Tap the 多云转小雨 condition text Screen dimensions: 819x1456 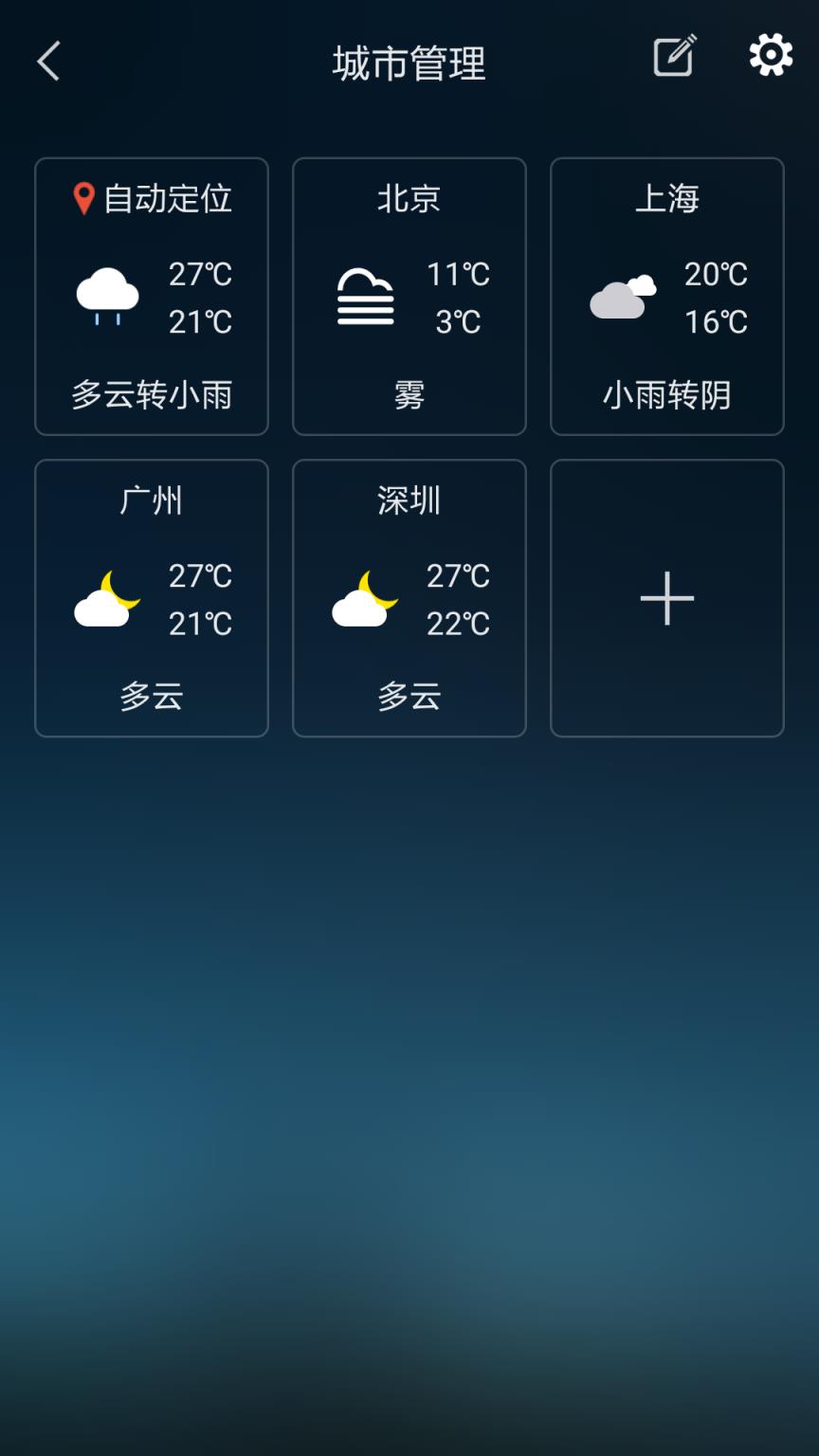tap(151, 396)
